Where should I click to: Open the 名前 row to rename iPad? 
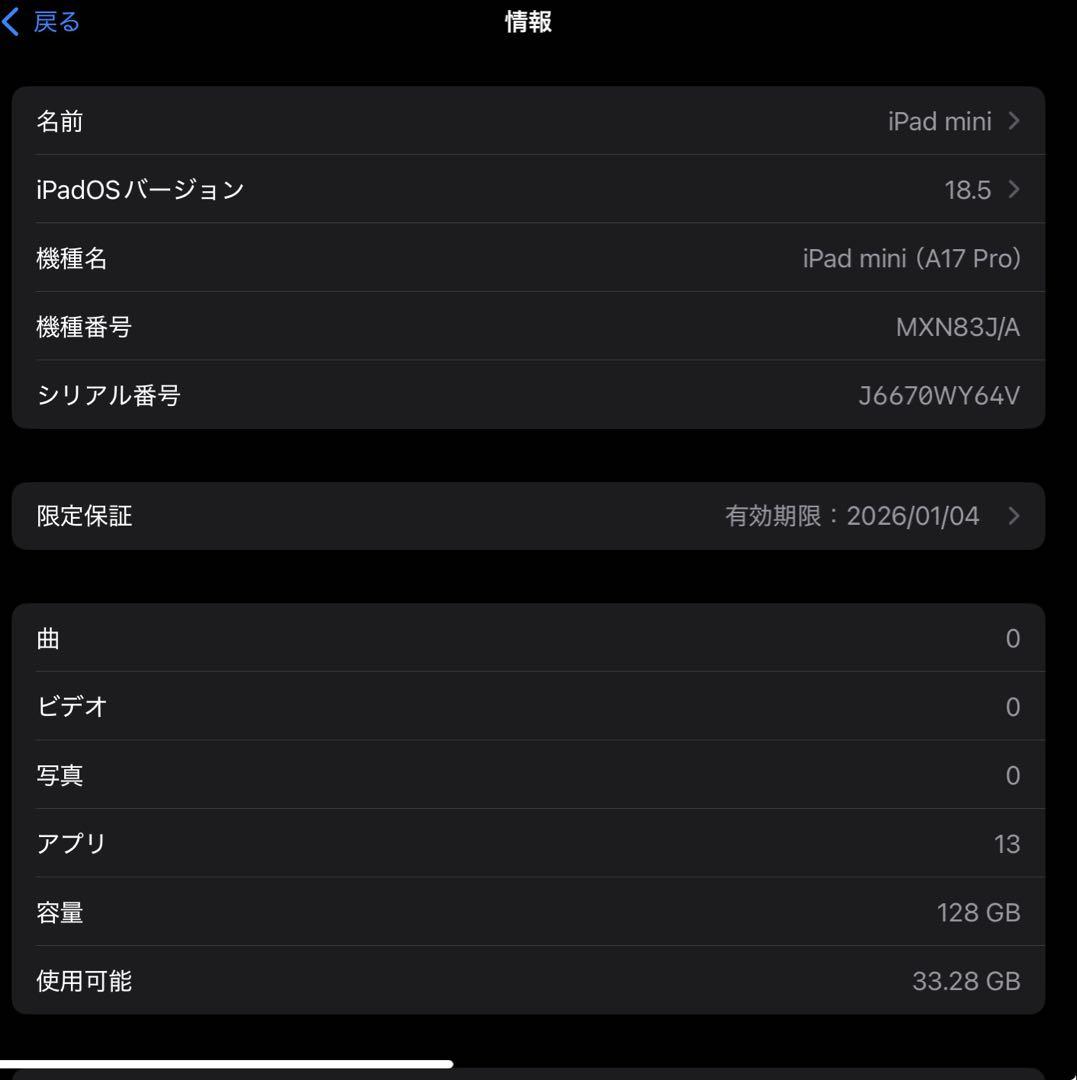528,121
